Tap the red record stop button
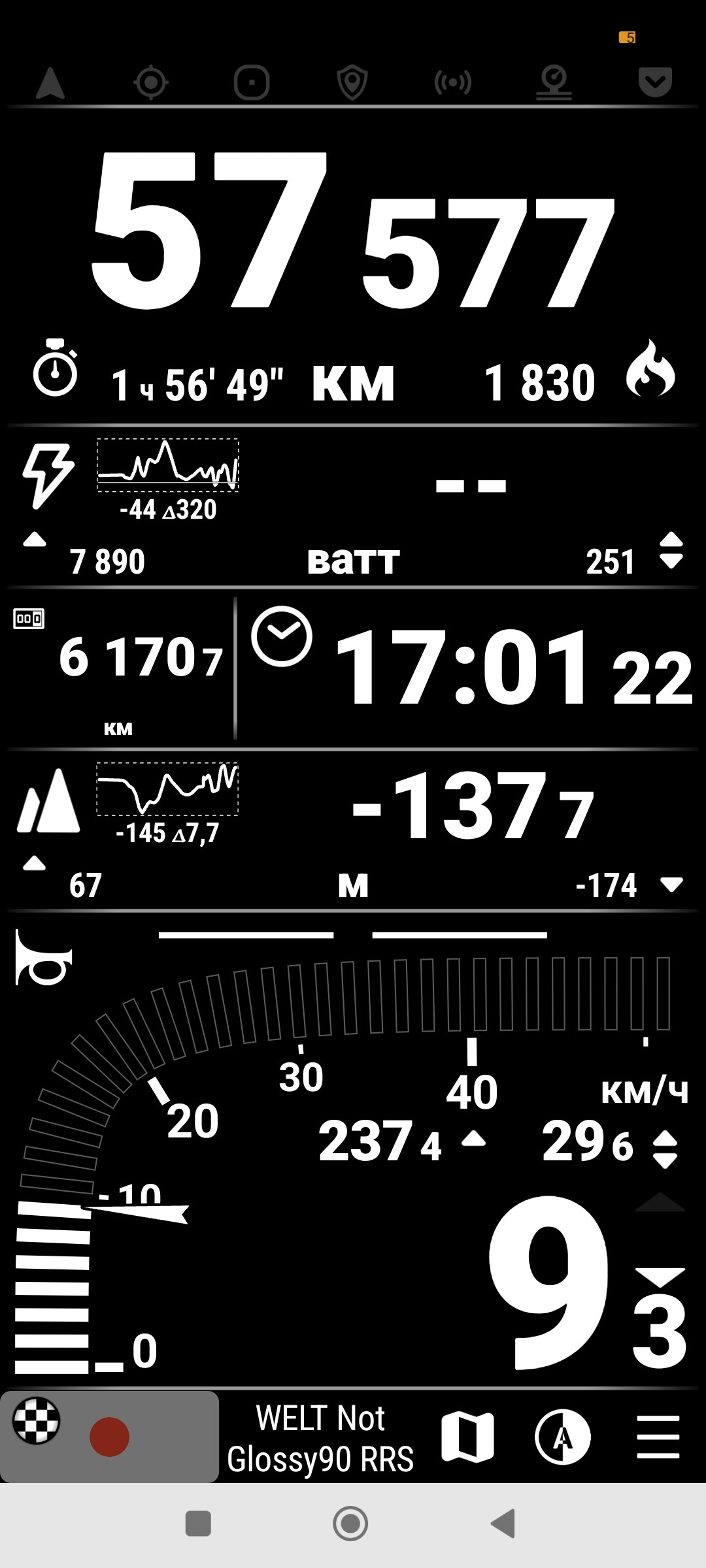 109,1437
